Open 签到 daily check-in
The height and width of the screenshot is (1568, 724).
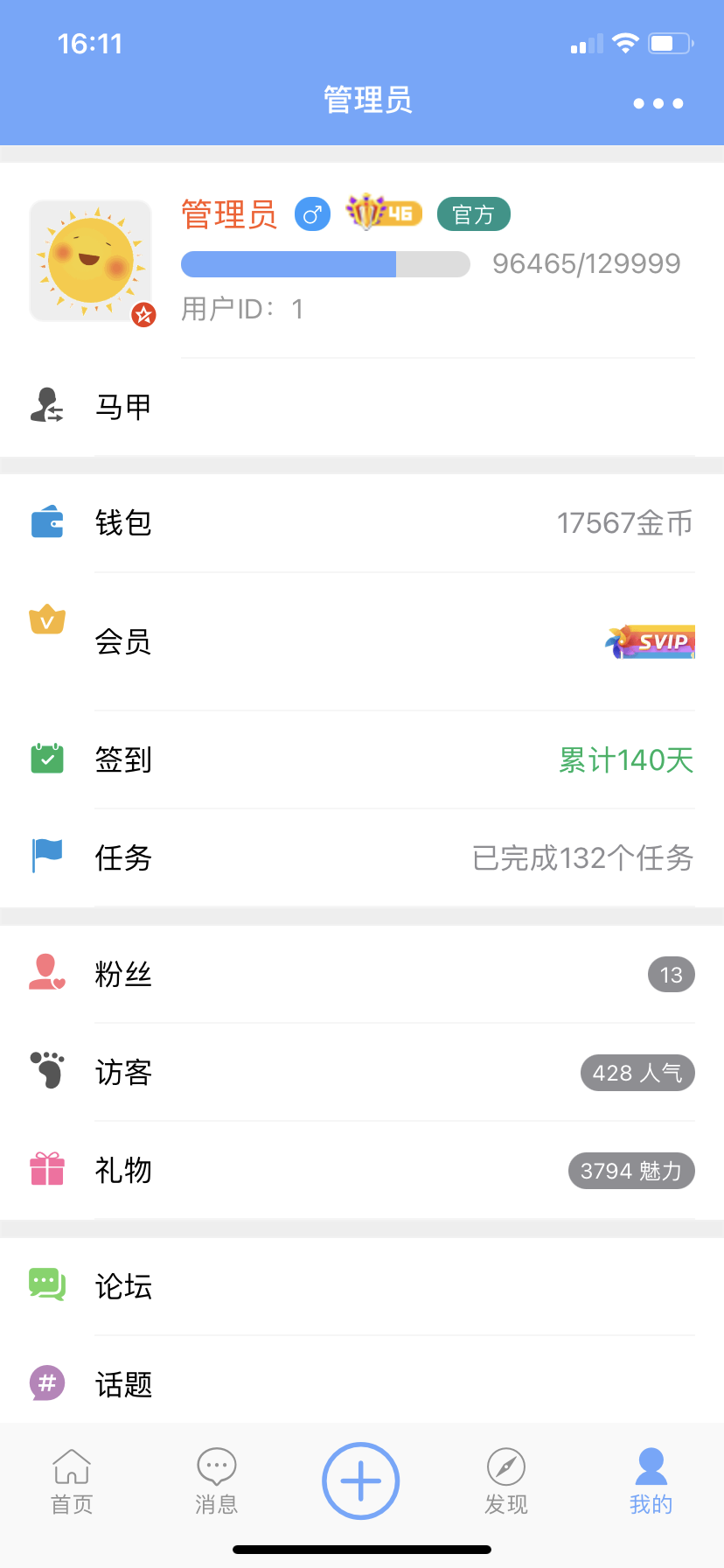point(362,759)
